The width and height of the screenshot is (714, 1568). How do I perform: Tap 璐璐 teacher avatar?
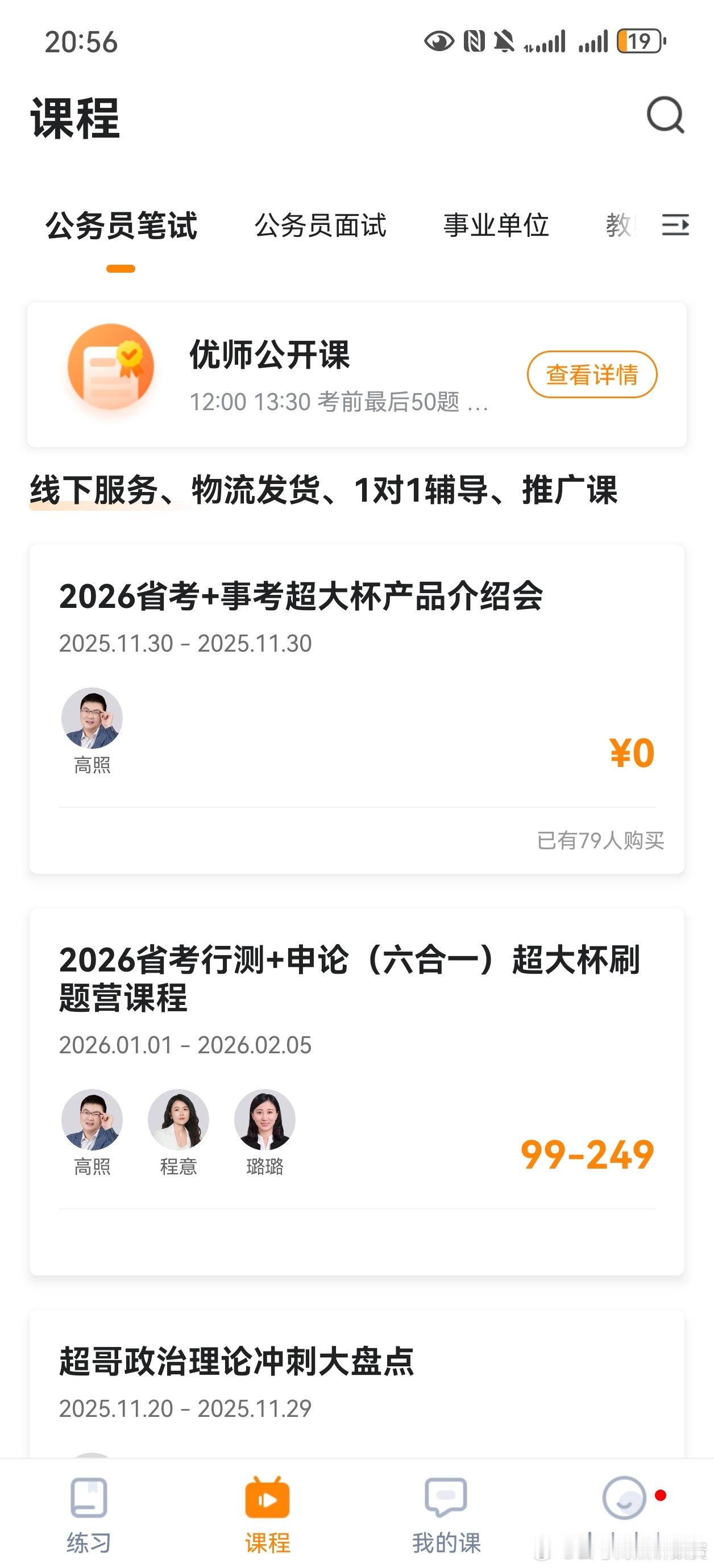(x=264, y=1119)
